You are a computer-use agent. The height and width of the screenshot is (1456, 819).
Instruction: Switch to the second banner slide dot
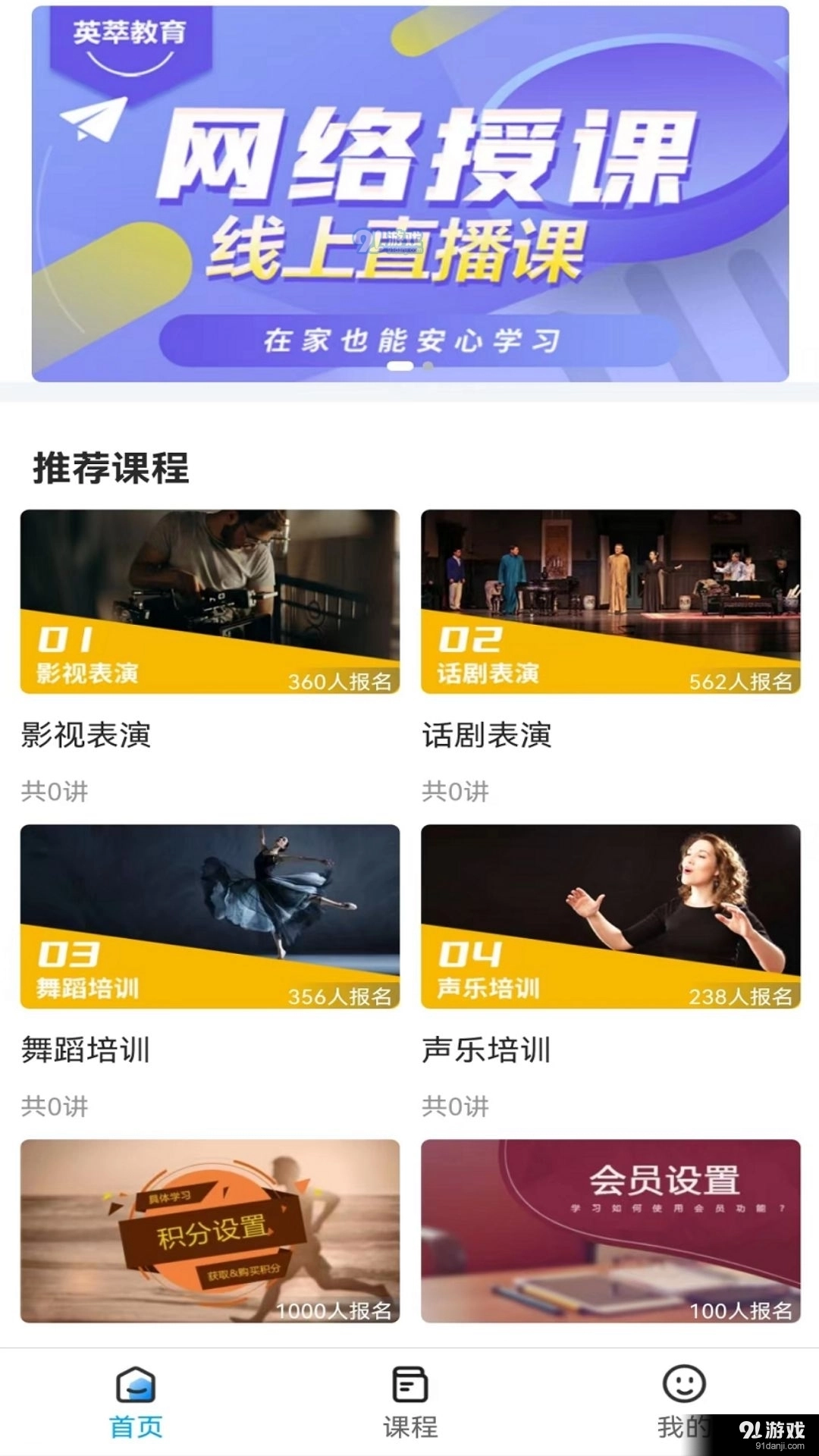click(429, 365)
